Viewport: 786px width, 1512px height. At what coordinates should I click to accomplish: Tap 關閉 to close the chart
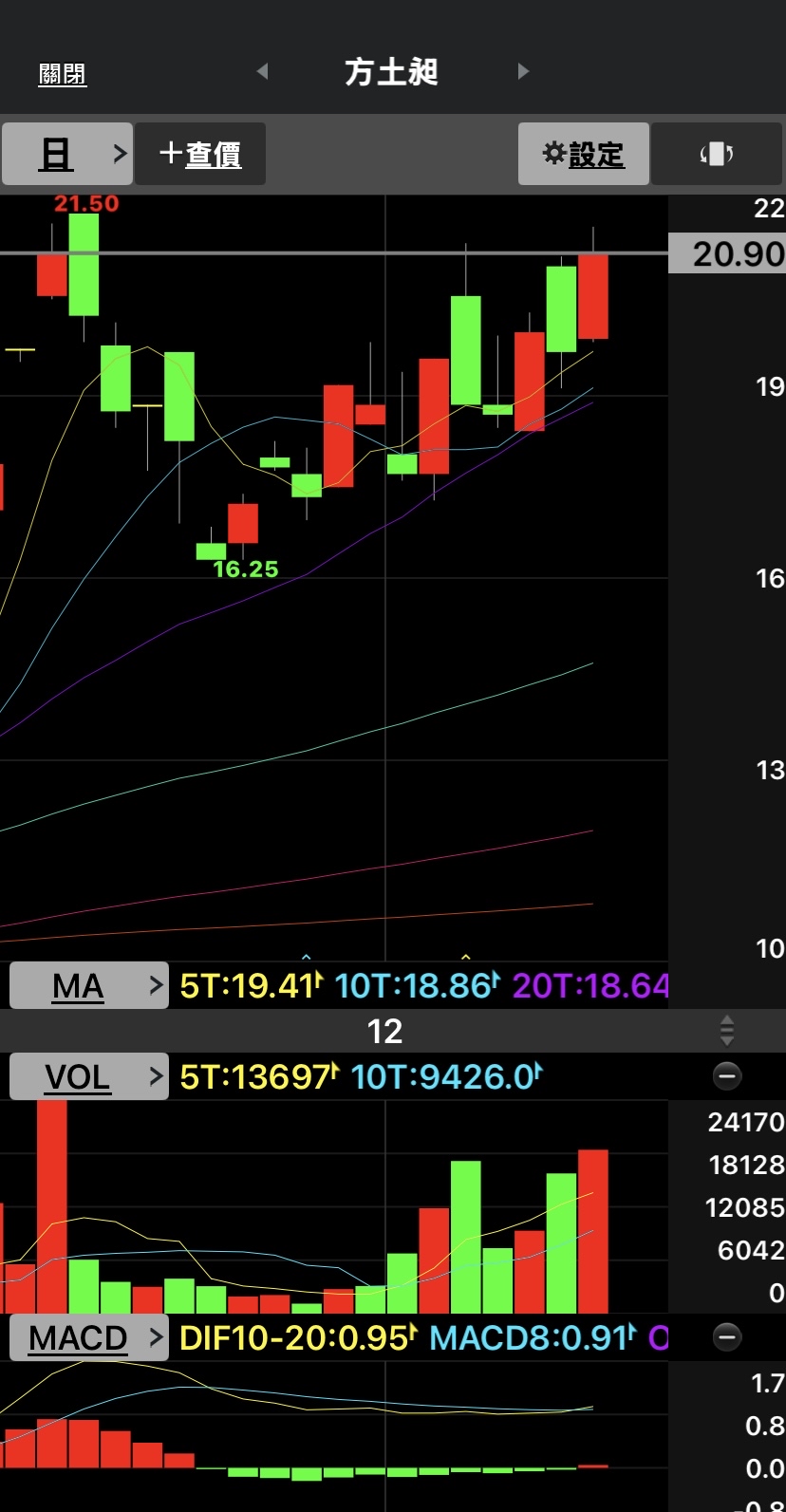click(63, 74)
